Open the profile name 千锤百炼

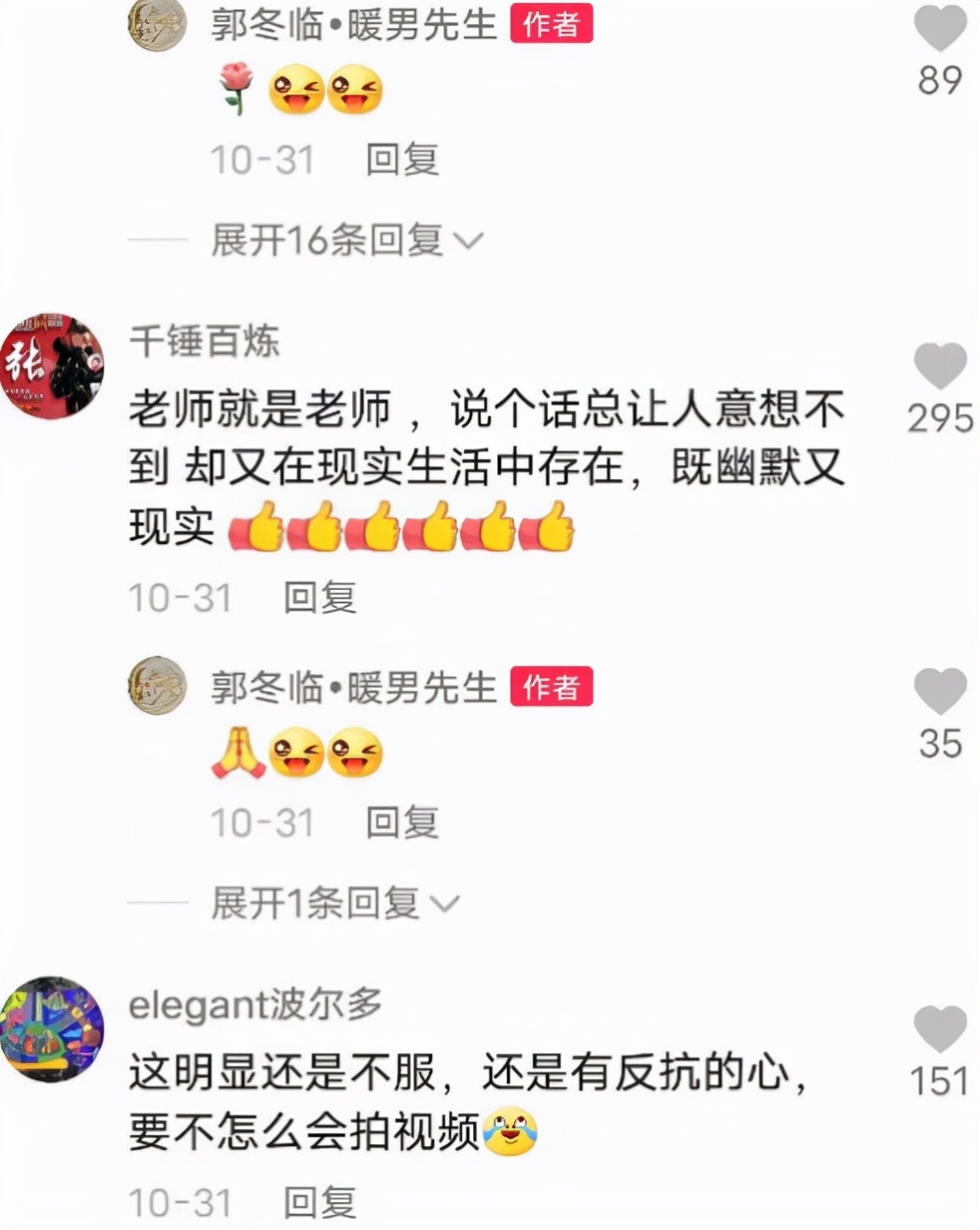[x=204, y=341]
